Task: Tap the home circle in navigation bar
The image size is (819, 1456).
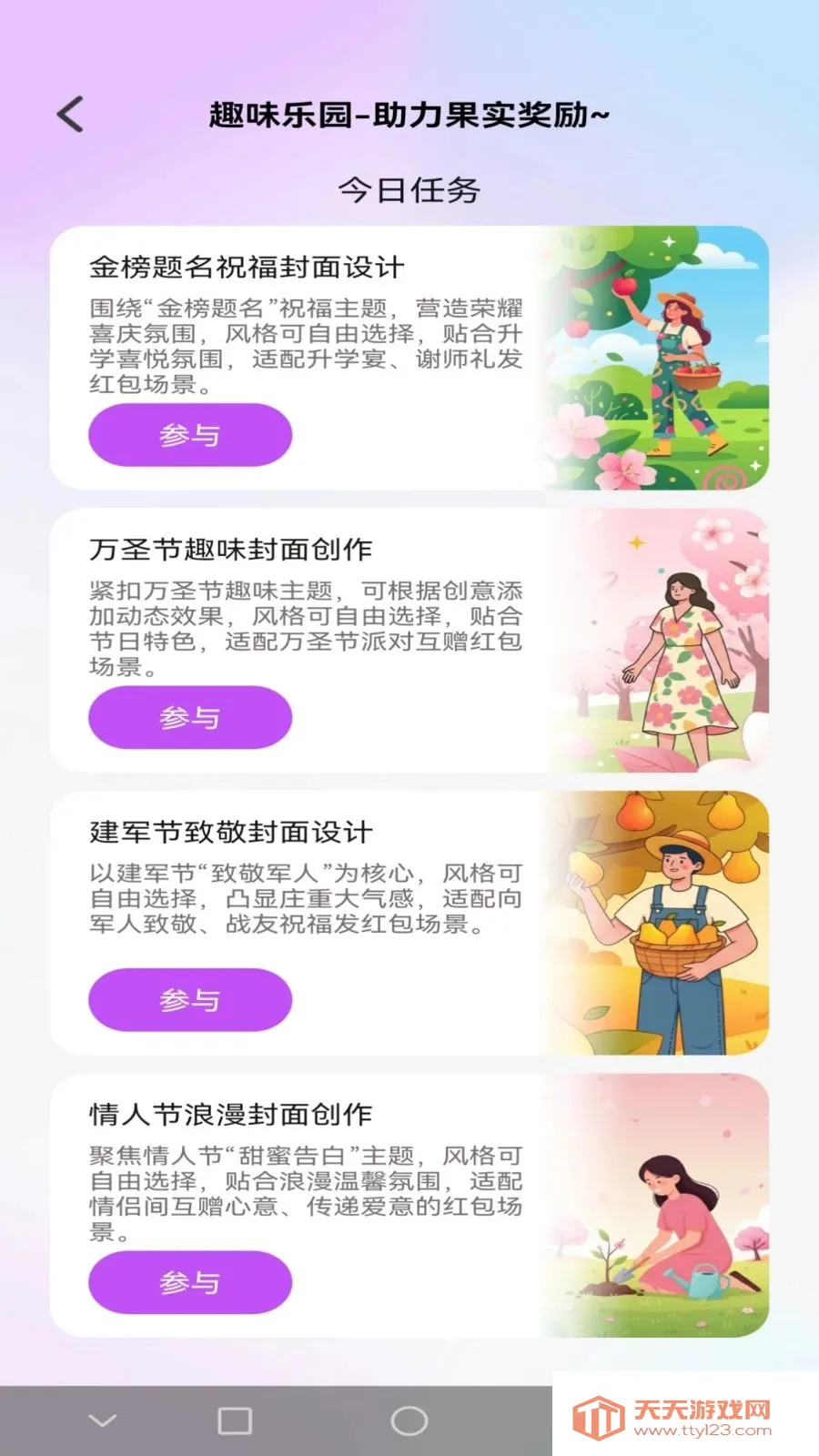Action: (x=409, y=1421)
